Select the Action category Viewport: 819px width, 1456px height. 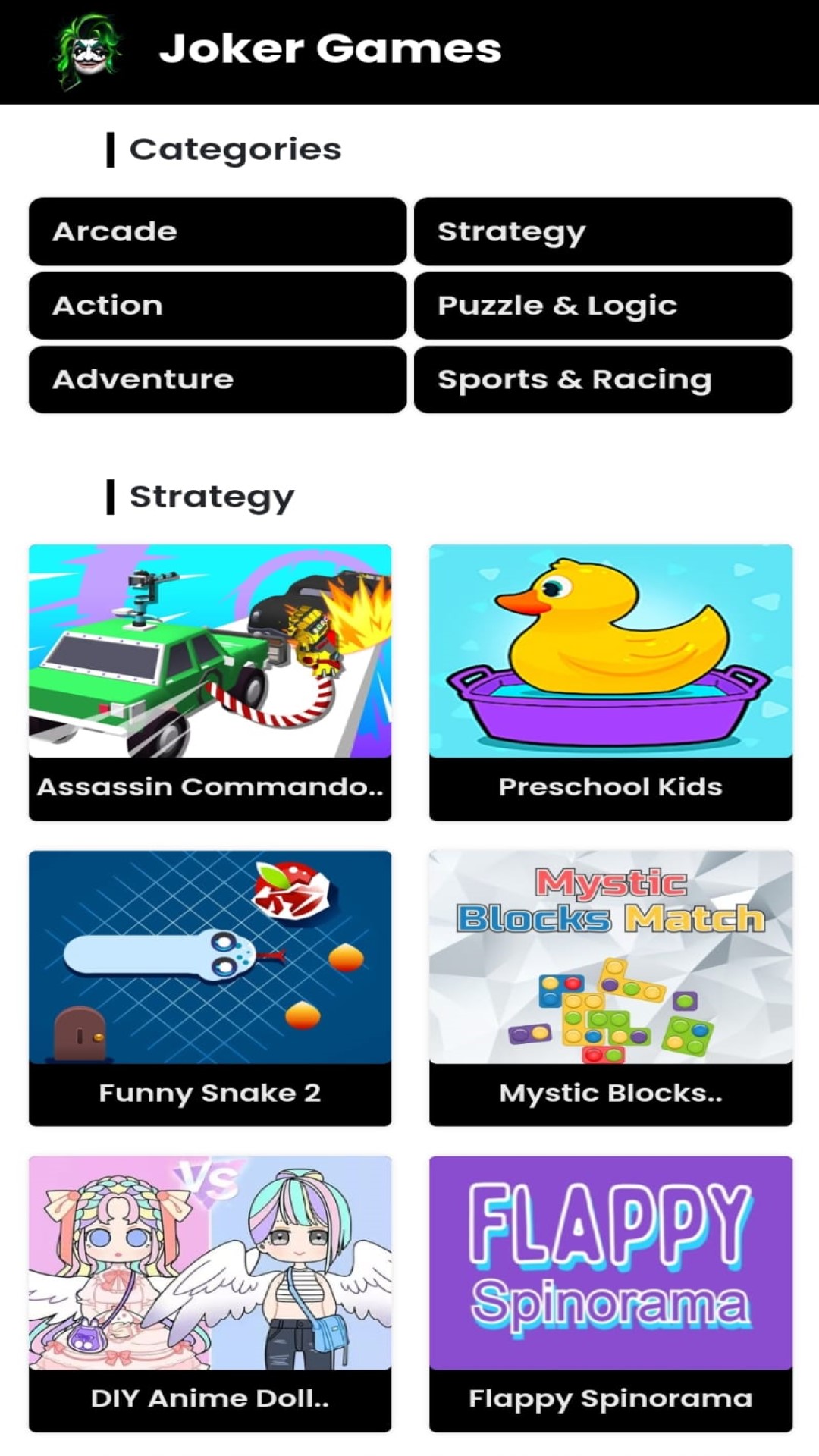215,305
